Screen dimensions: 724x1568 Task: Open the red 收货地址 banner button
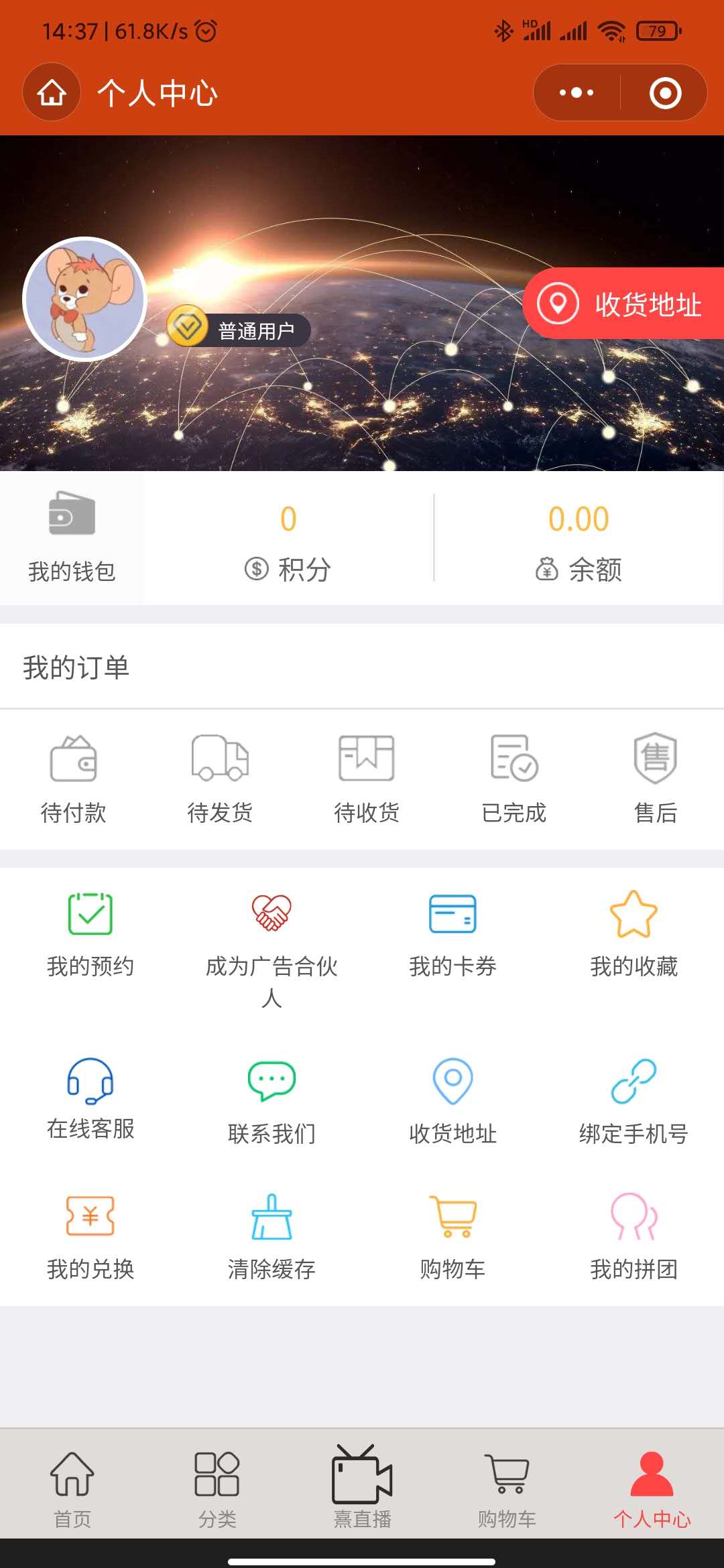click(623, 304)
